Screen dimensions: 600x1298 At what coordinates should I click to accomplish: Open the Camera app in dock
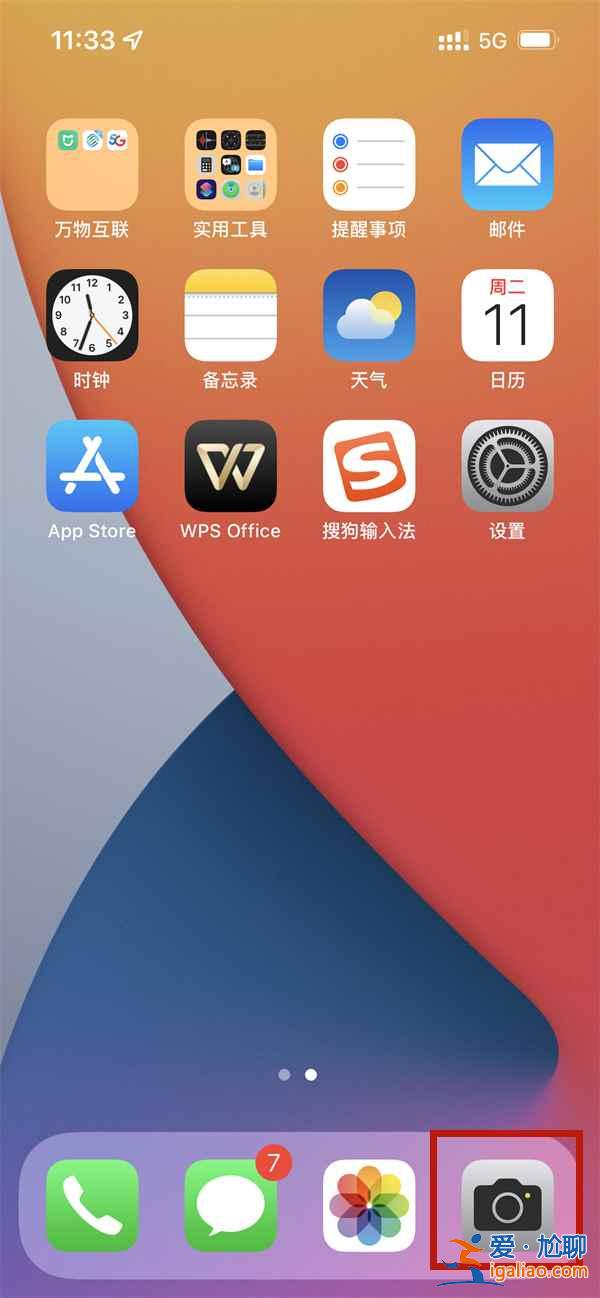[507, 1206]
